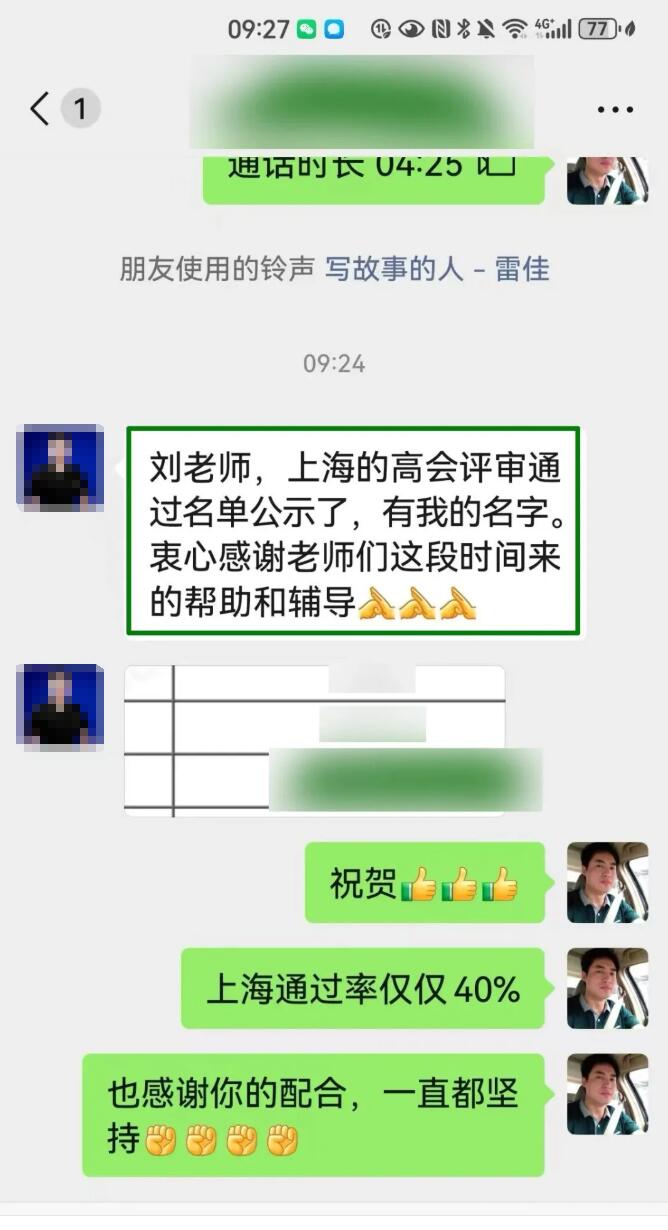Screen dimensions: 668x1230
Task: Go back to the chat list
Action: click(x=40, y=109)
